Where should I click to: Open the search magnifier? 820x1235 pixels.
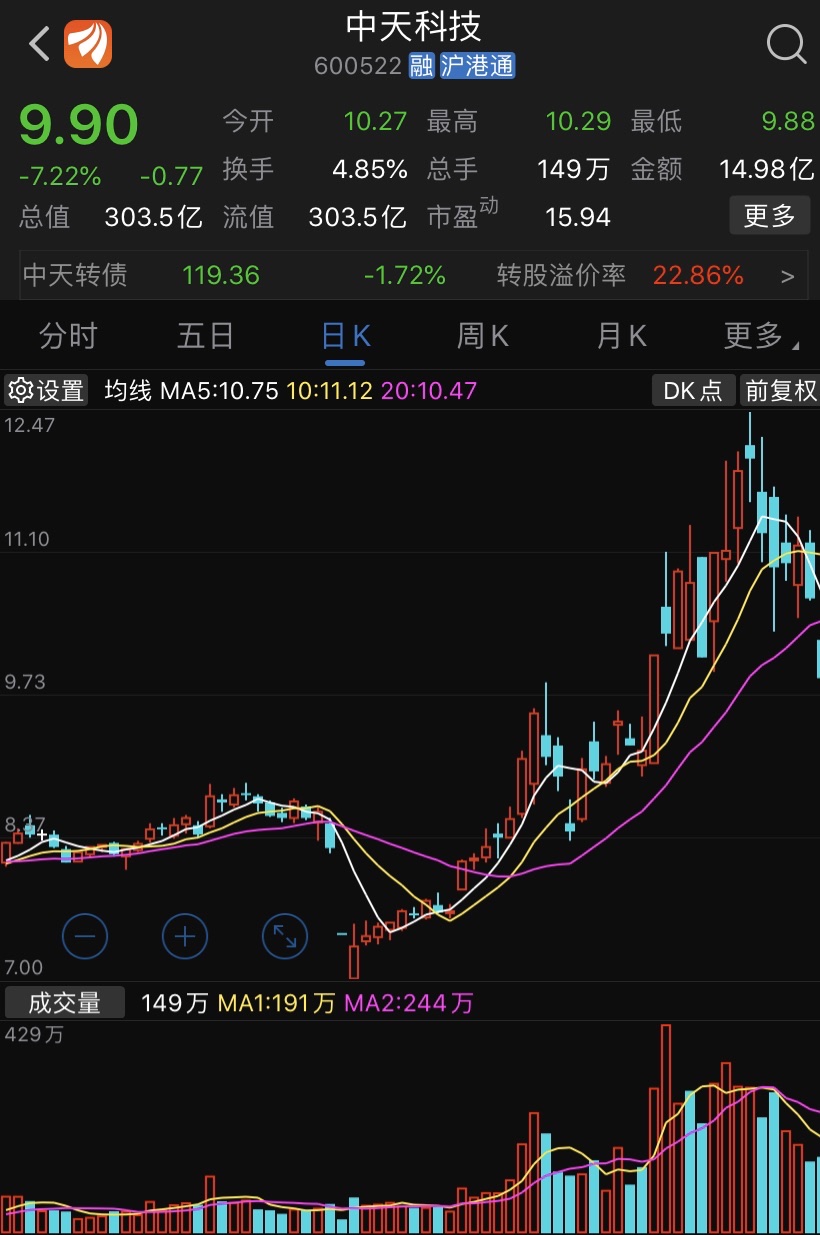(x=786, y=44)
